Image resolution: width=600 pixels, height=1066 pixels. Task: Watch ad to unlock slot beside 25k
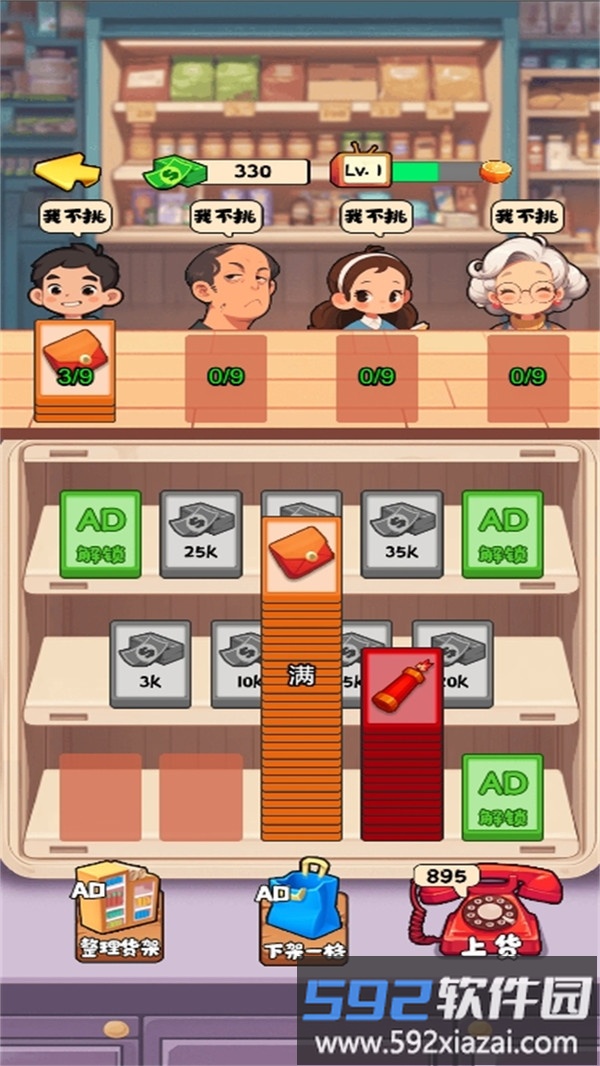click(100, 532)
